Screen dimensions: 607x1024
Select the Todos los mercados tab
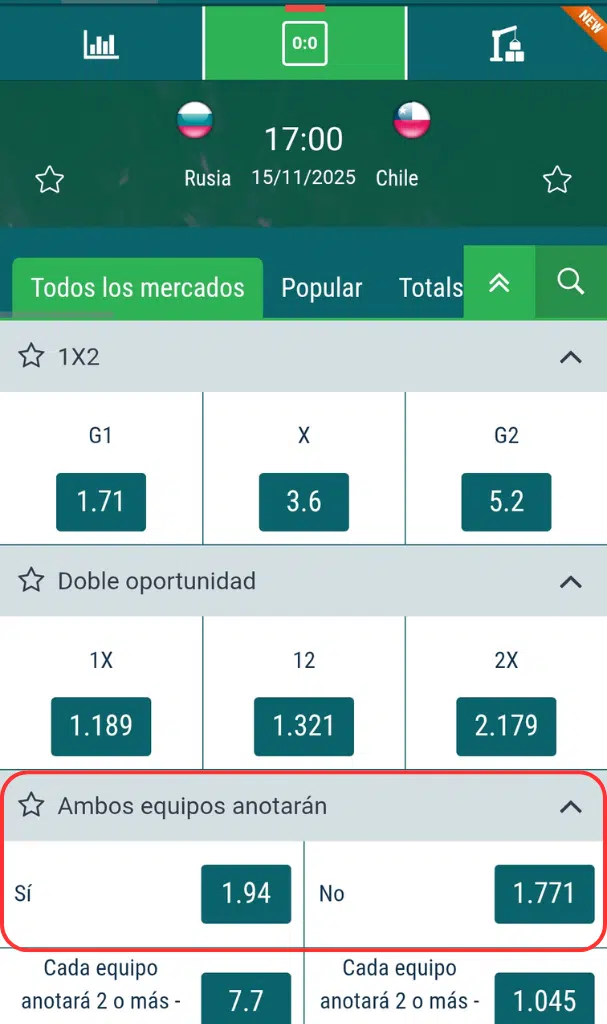point(137,288)
